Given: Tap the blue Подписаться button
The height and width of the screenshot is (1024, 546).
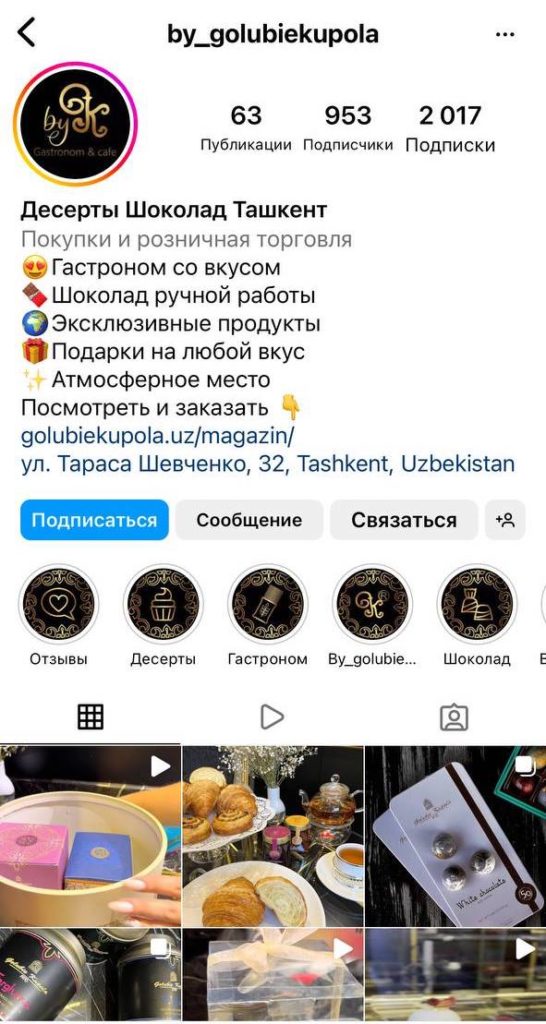Looking at the screenshot, I should 94,520.
